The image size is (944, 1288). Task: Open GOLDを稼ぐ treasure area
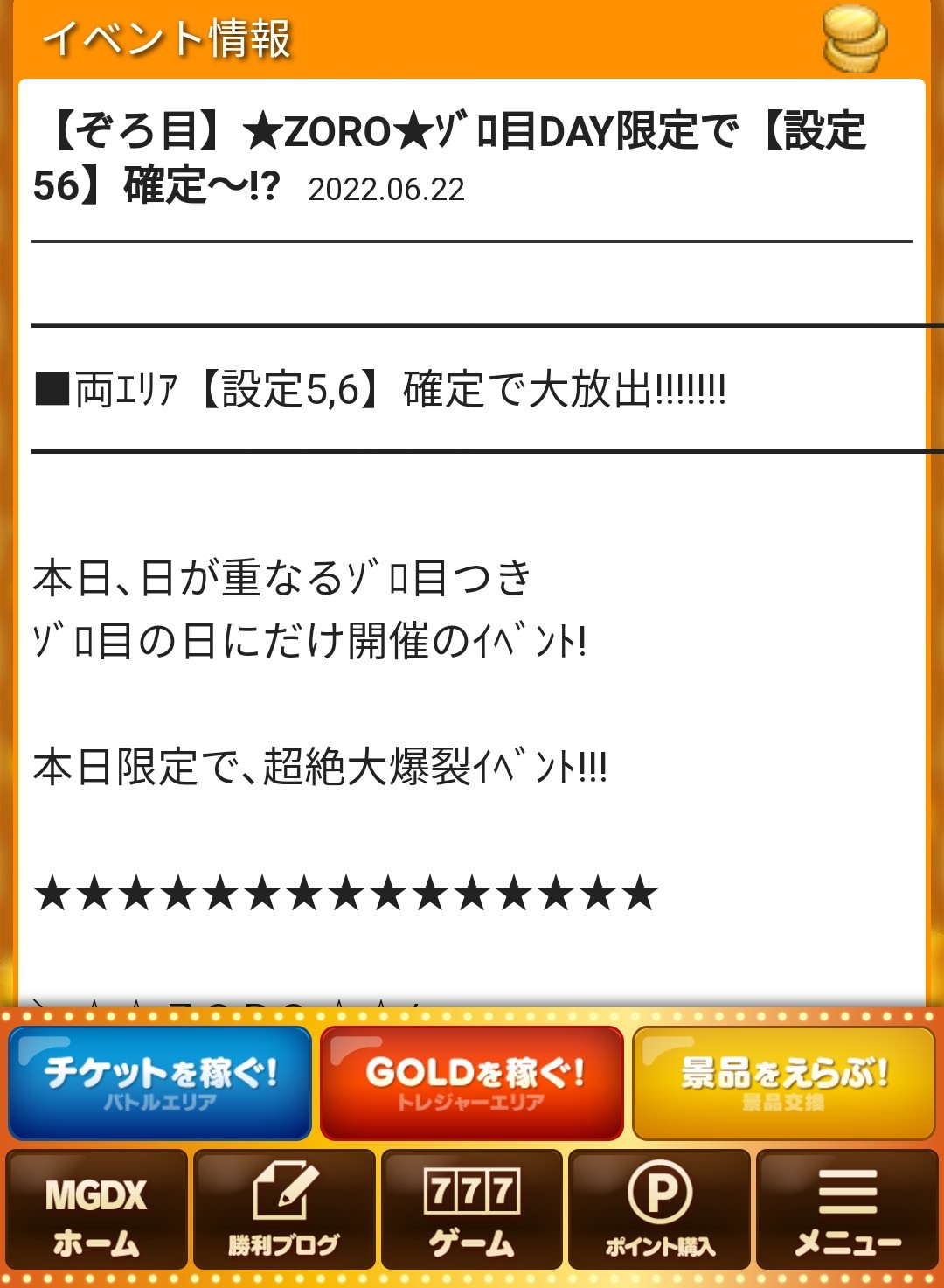(x=472, y=1083)
